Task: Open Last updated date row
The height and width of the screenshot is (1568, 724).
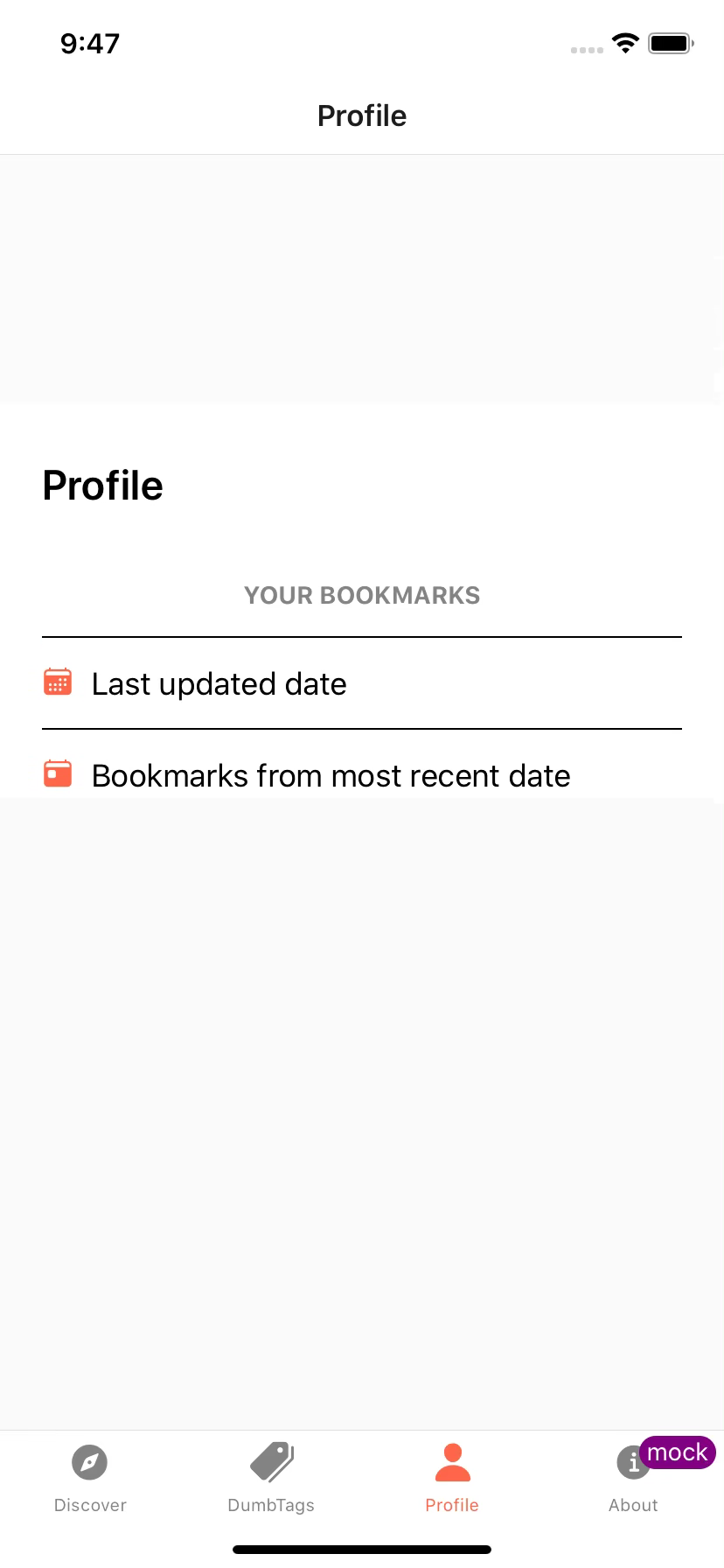Action: click(361, 683)
